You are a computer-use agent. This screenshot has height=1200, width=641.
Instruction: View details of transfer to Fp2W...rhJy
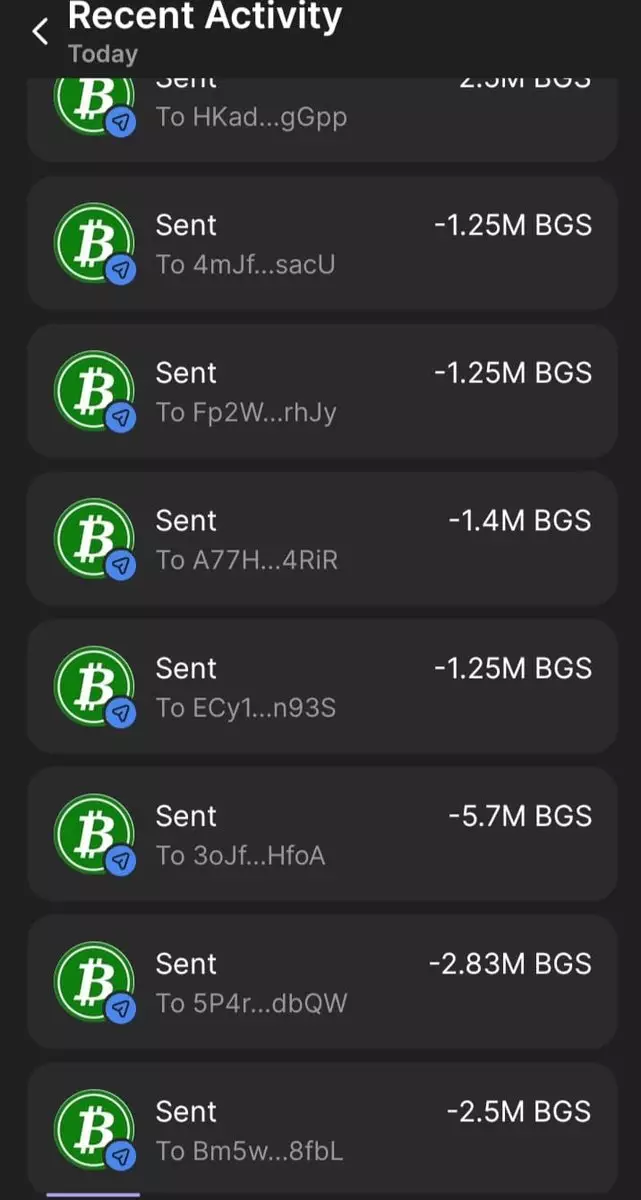click(x=321, y=391)
